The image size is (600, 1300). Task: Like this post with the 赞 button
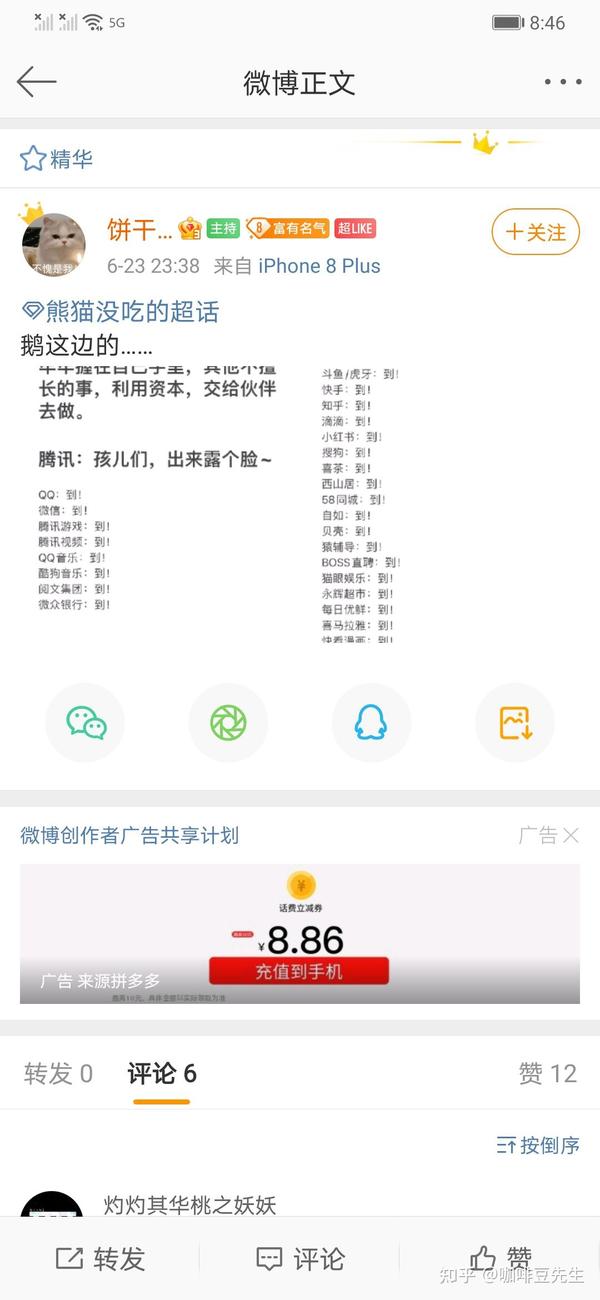point(502,1257)
